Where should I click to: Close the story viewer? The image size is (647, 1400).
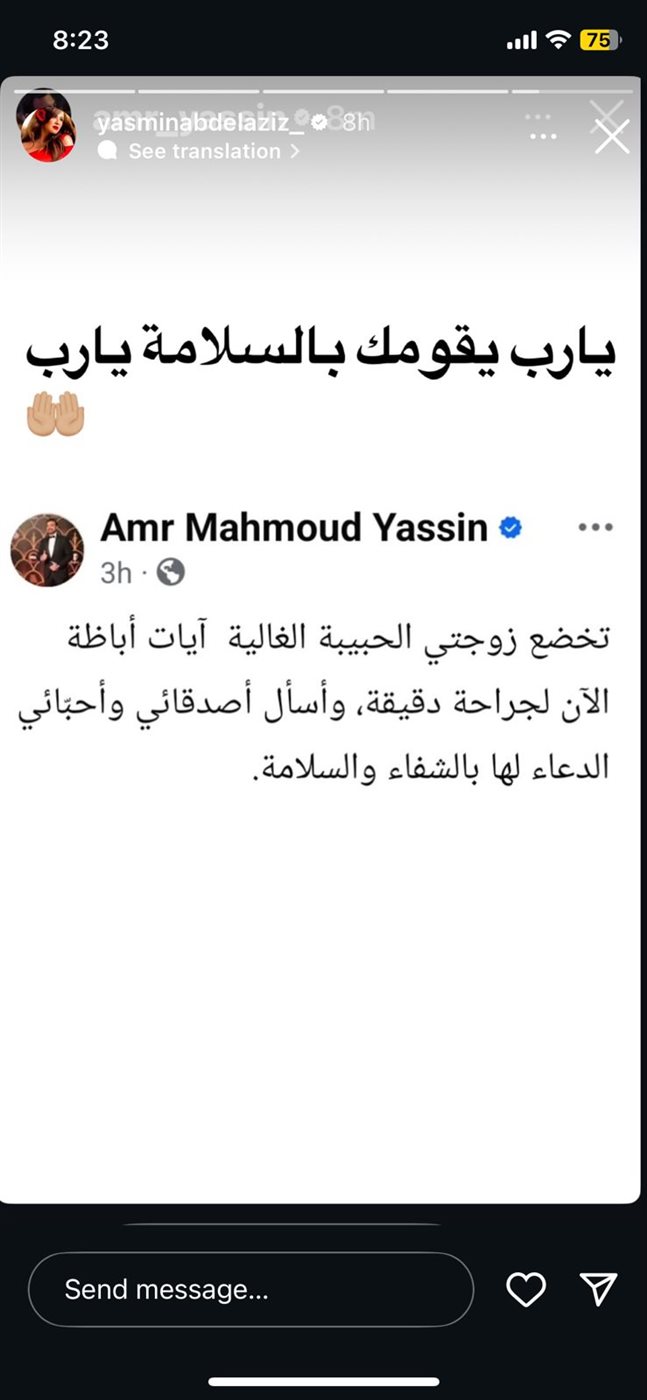611,135
